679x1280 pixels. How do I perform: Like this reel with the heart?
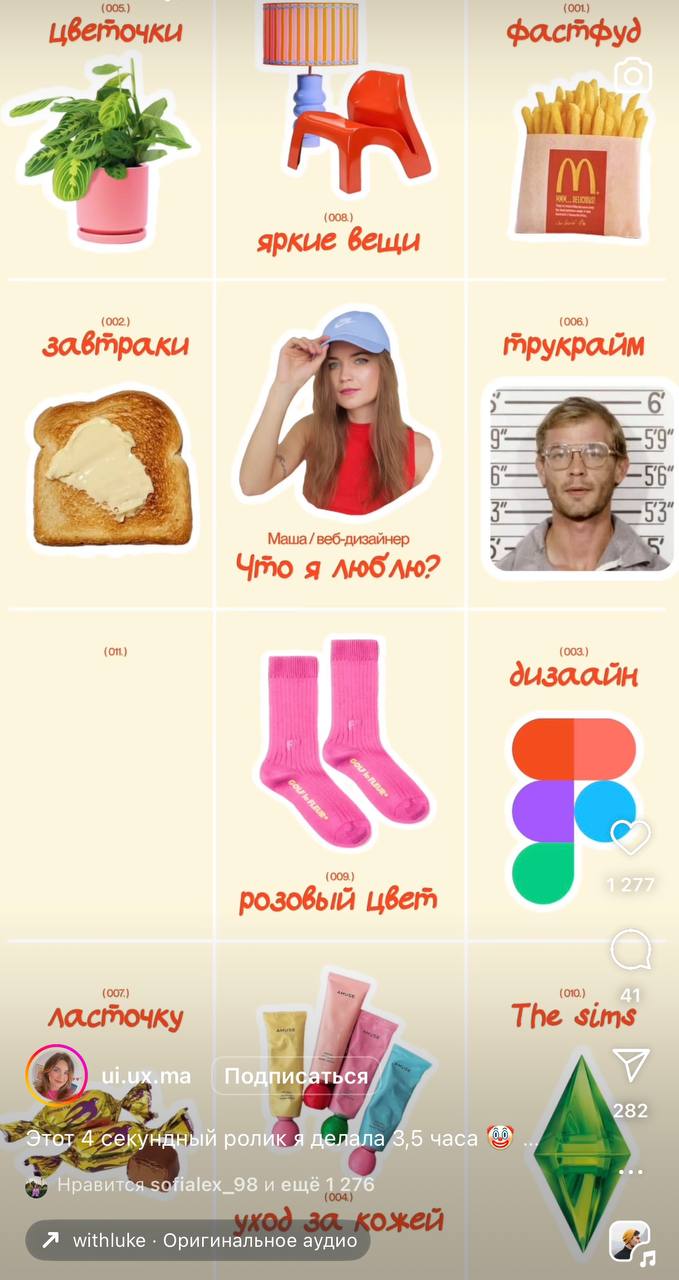coord(630,838)
